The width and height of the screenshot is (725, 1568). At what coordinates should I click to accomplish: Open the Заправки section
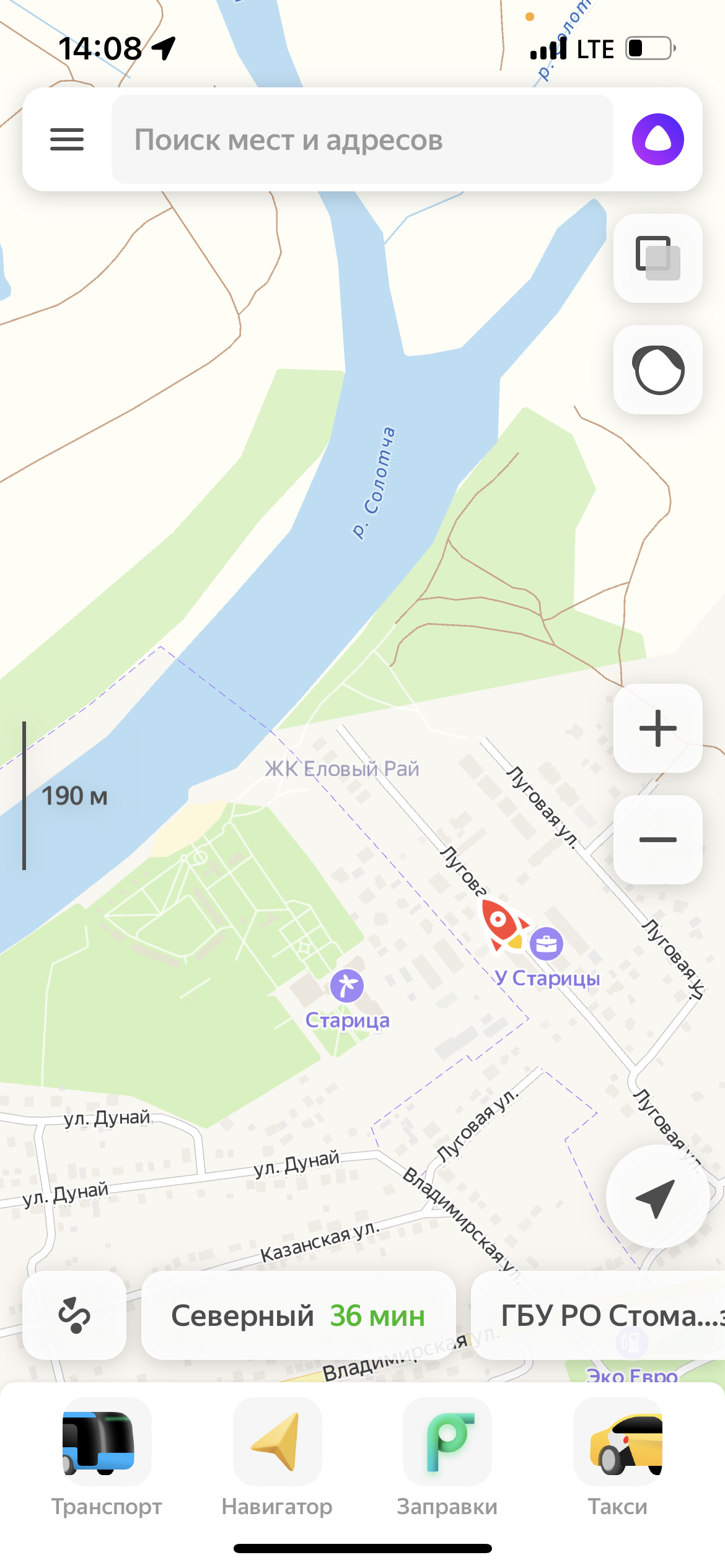447,1455
